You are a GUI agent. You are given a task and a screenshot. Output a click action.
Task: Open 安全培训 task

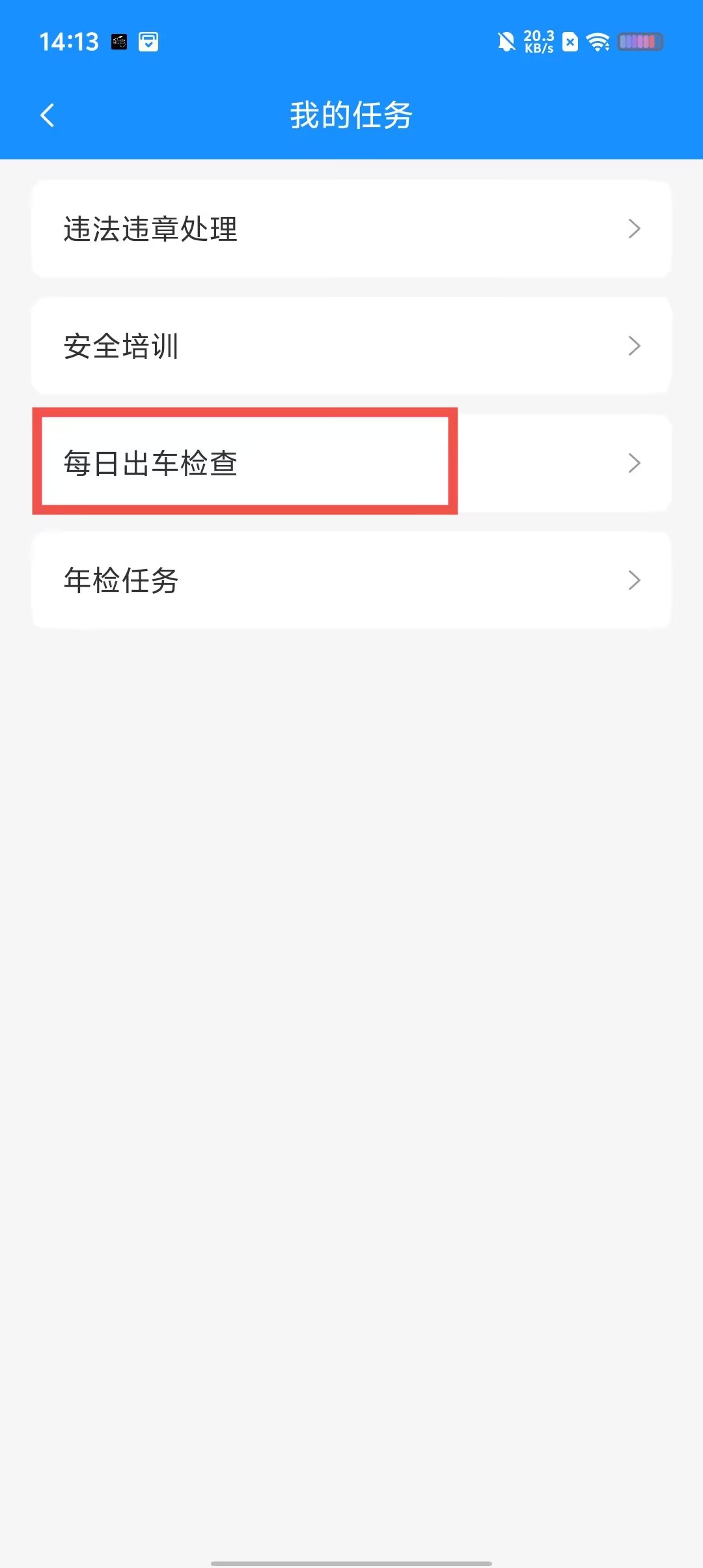pos(351,346)
